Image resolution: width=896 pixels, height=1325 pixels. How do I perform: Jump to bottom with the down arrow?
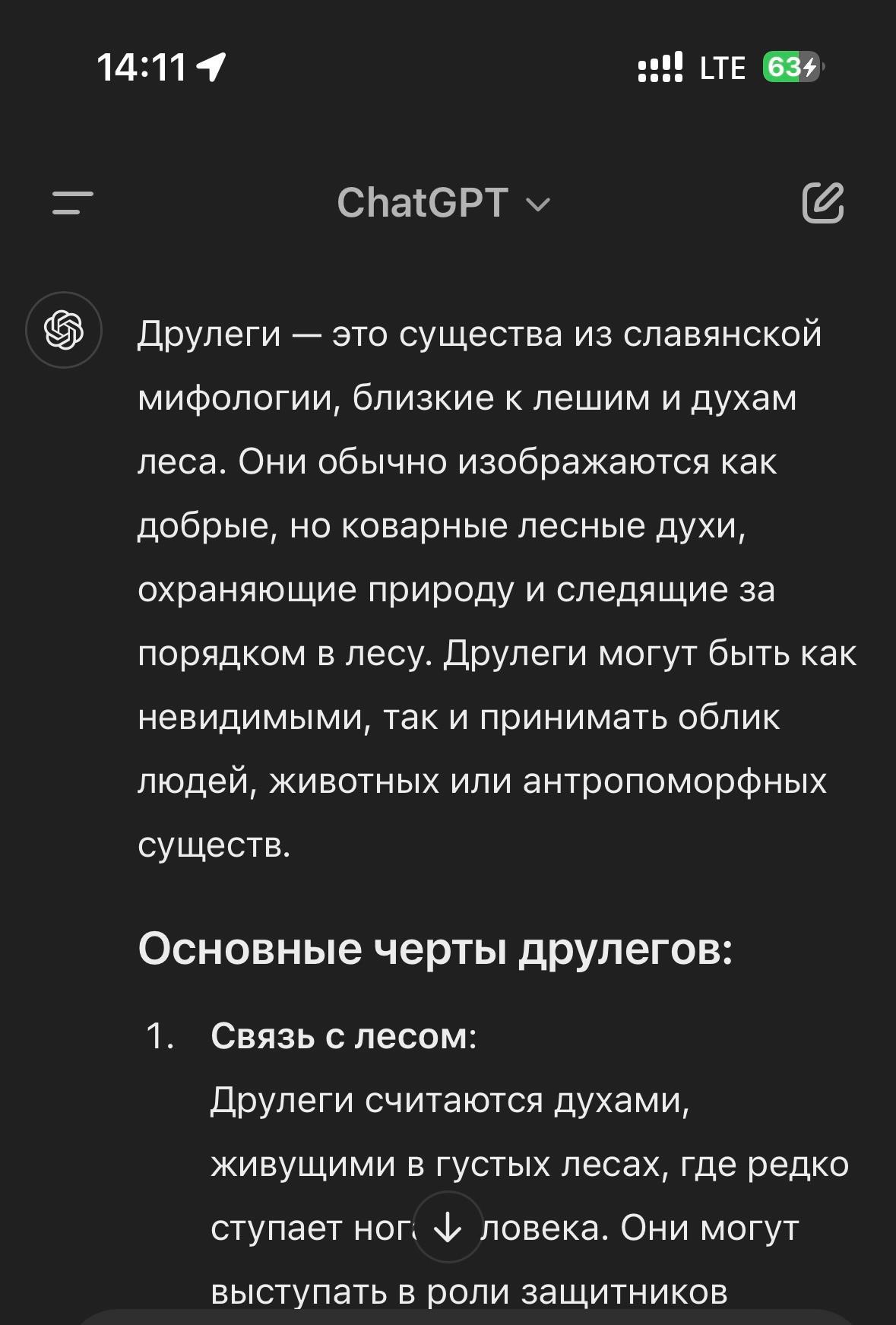click(448, 1226)
